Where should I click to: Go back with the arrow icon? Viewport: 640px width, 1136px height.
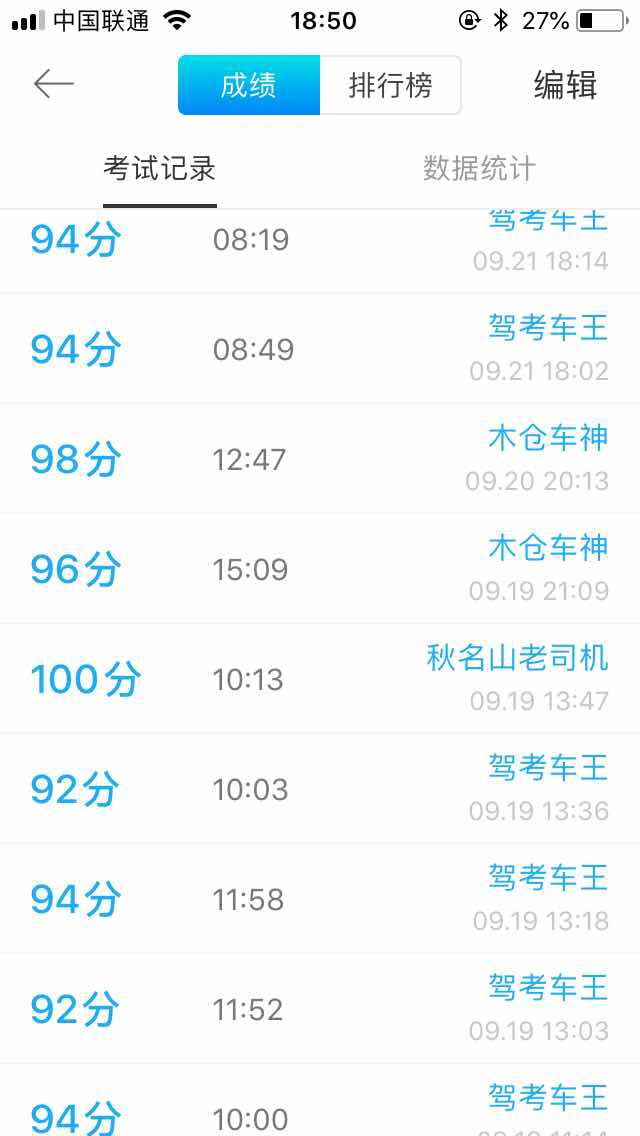click(54, 85)
